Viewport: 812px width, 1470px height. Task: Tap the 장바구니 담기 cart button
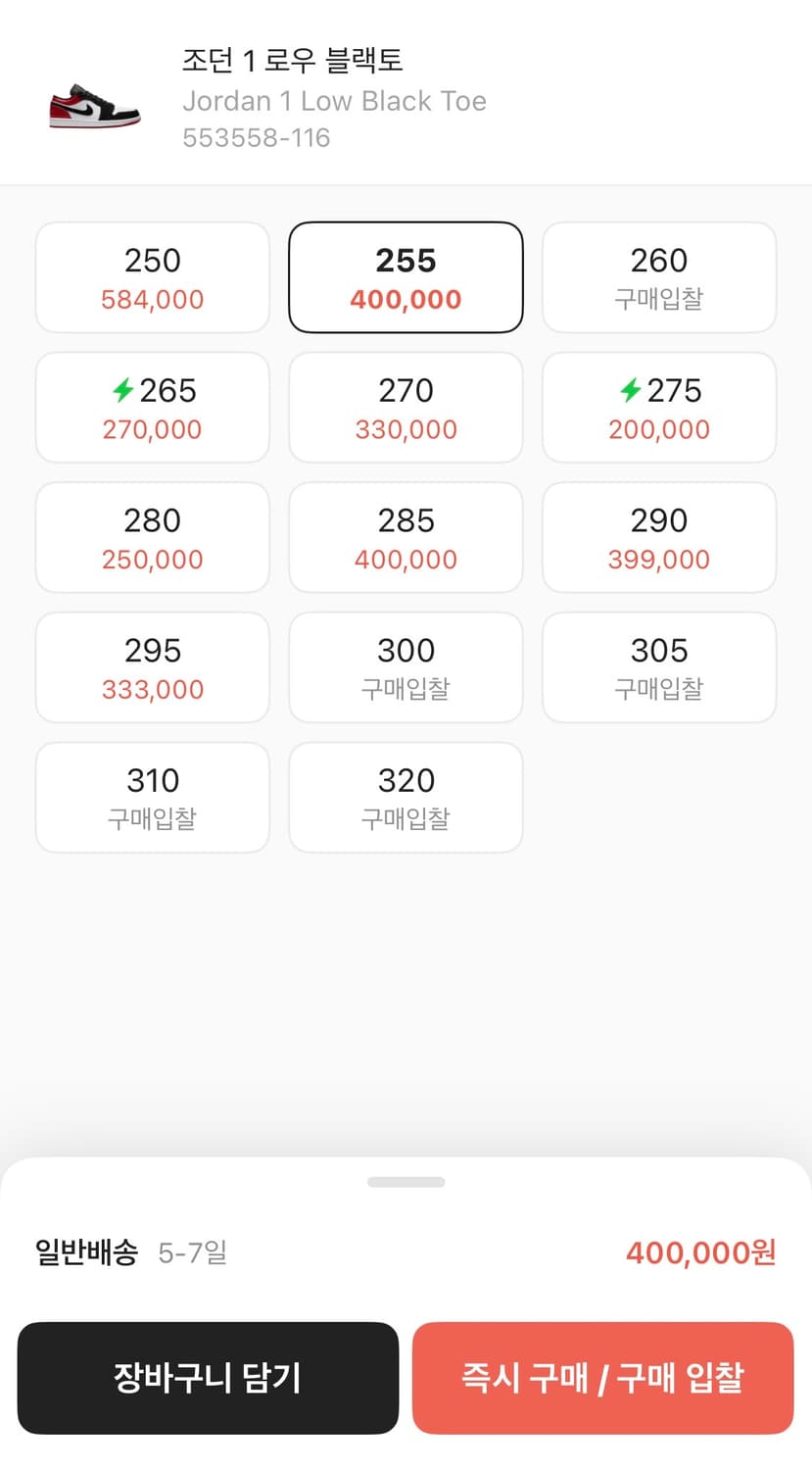point(207,1378)
